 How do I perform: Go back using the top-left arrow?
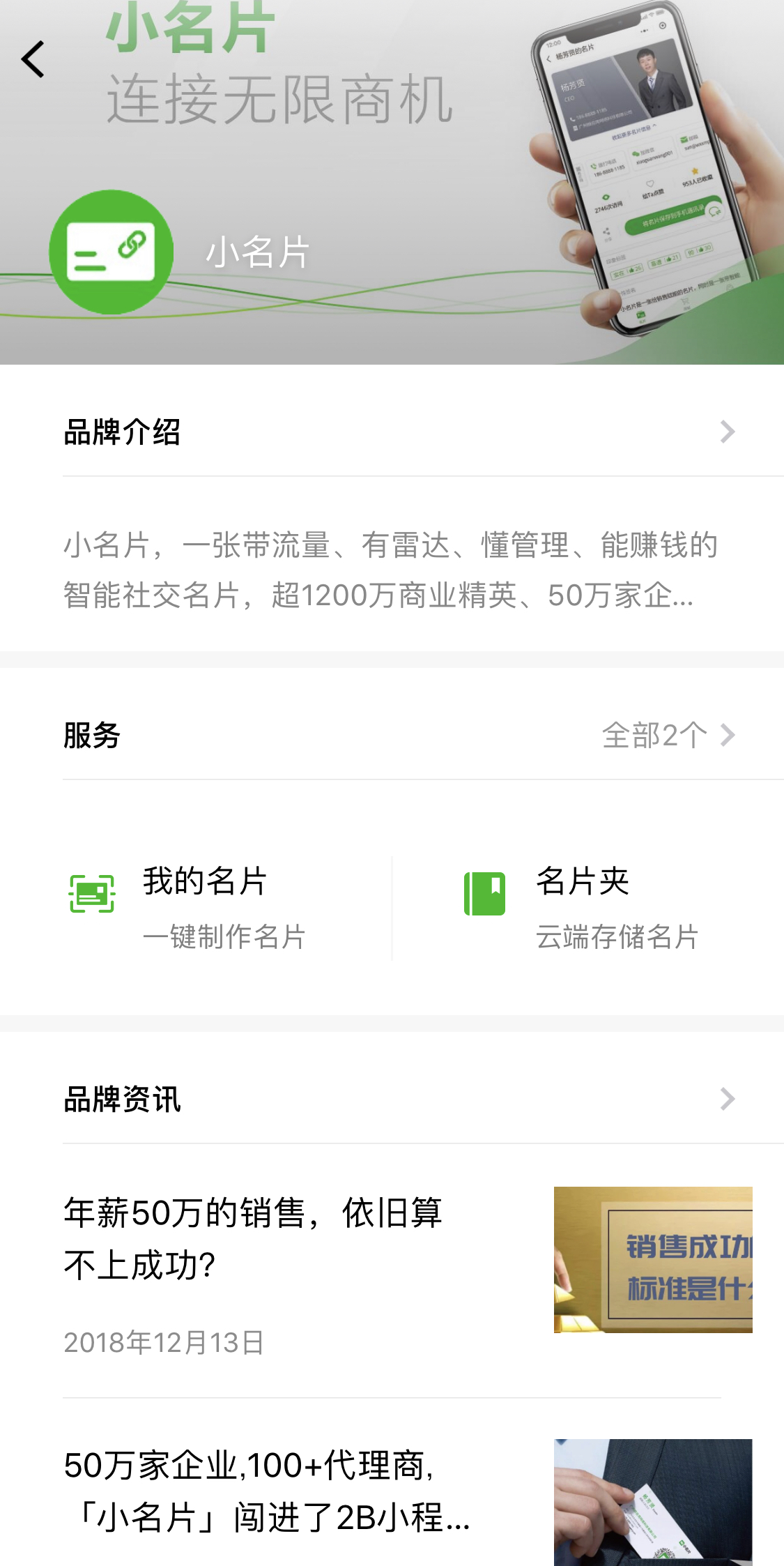(x=33, y=59)
